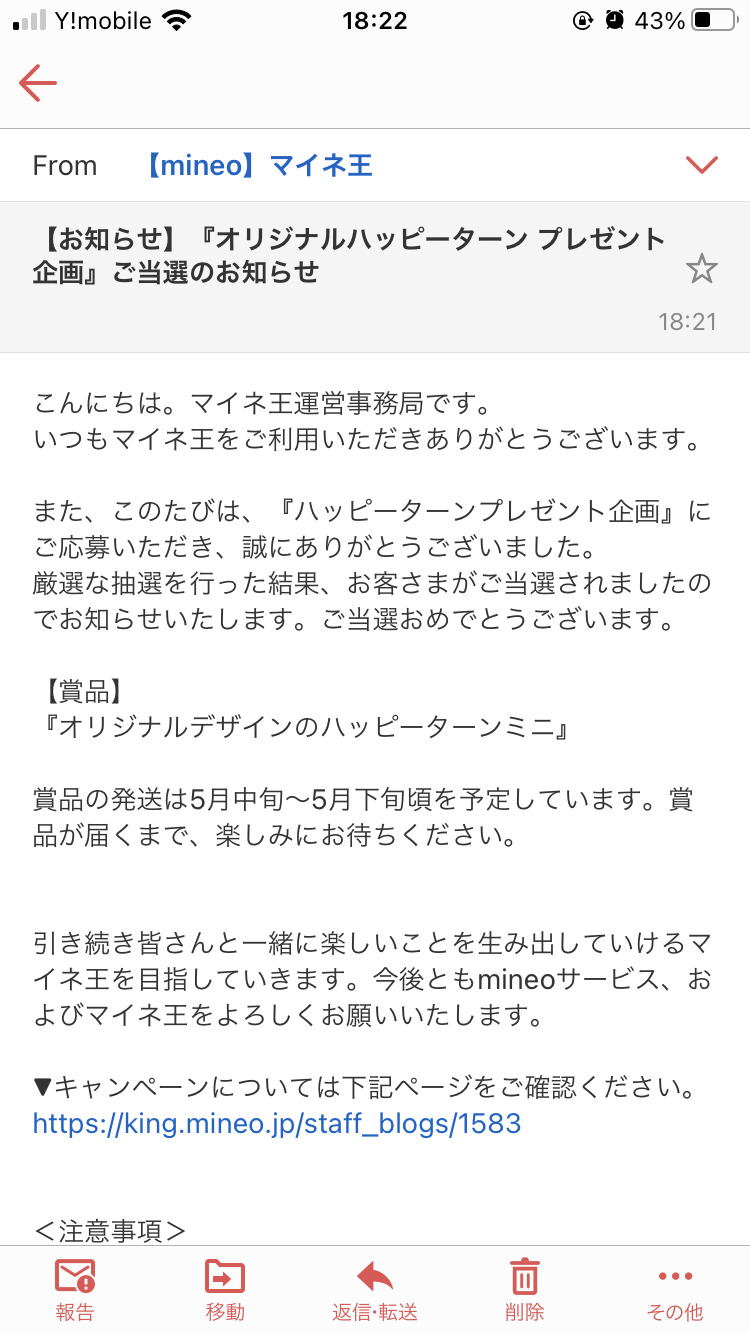Tap the sender name 【mineo】マイネ王

(258, 165)
